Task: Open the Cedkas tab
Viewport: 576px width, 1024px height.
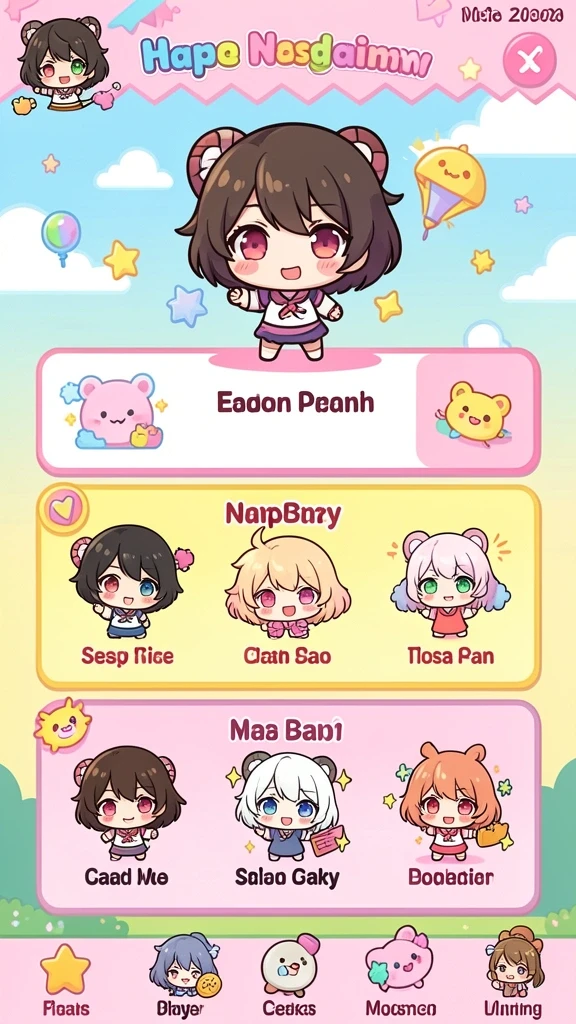Action: [289, 980]
